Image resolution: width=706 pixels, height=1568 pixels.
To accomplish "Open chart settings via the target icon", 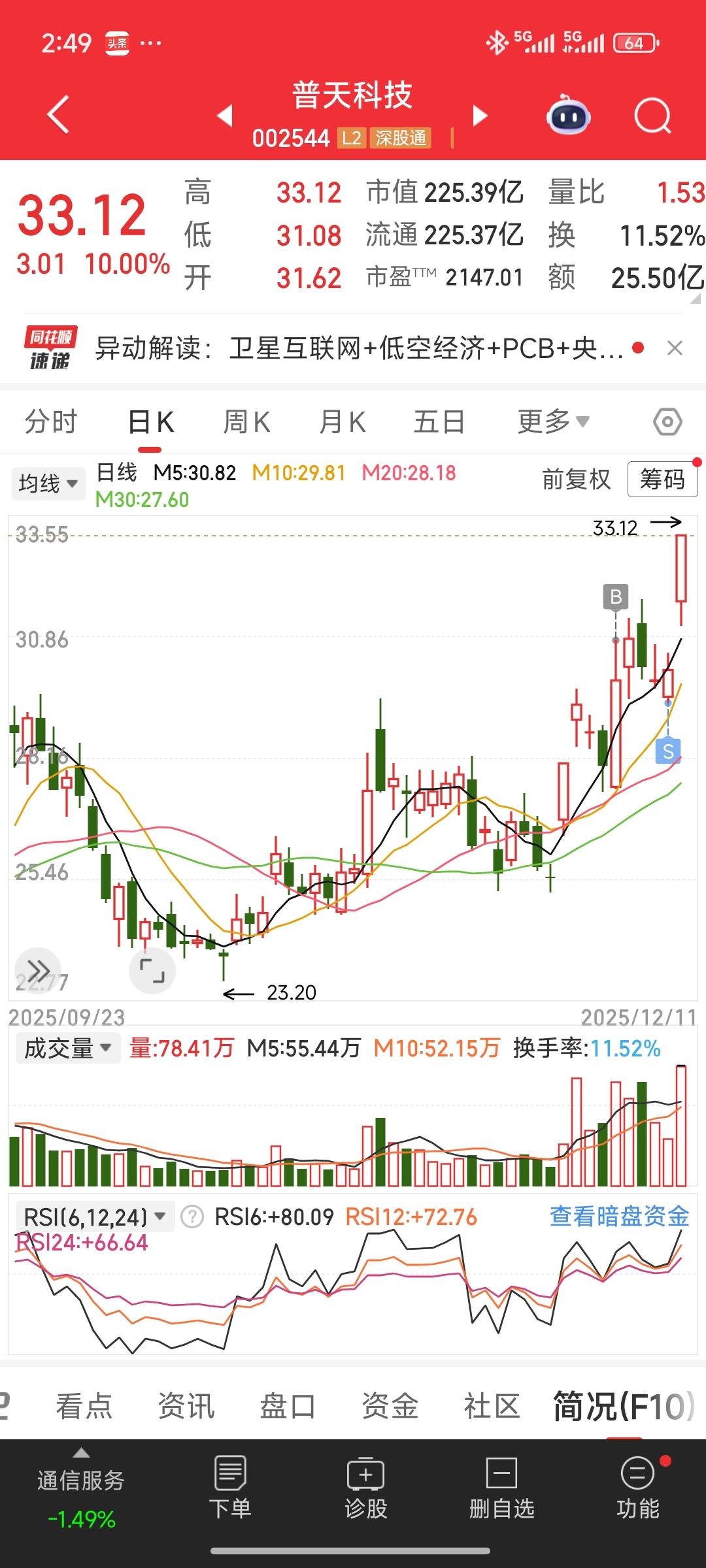I will point(667,421).
